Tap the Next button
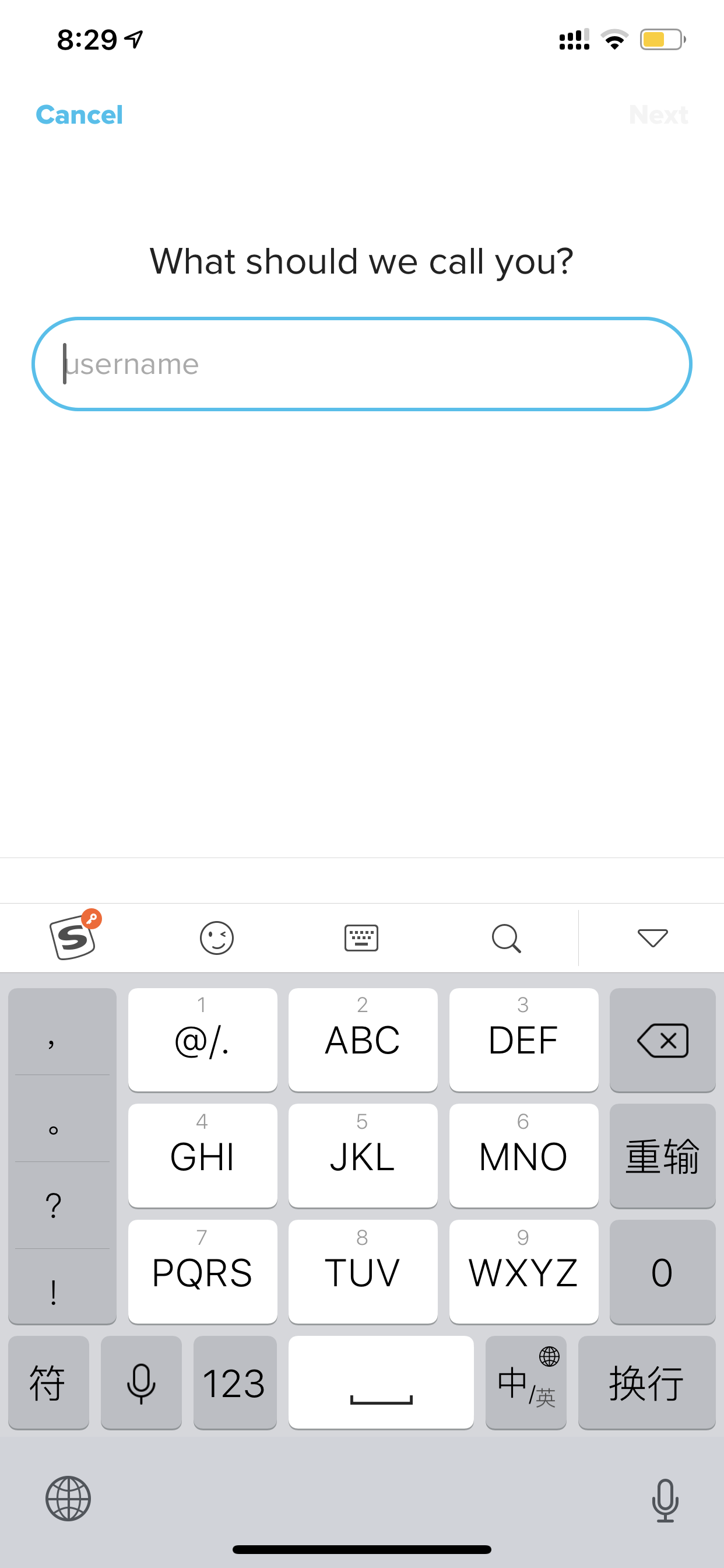 coord(658,114)
